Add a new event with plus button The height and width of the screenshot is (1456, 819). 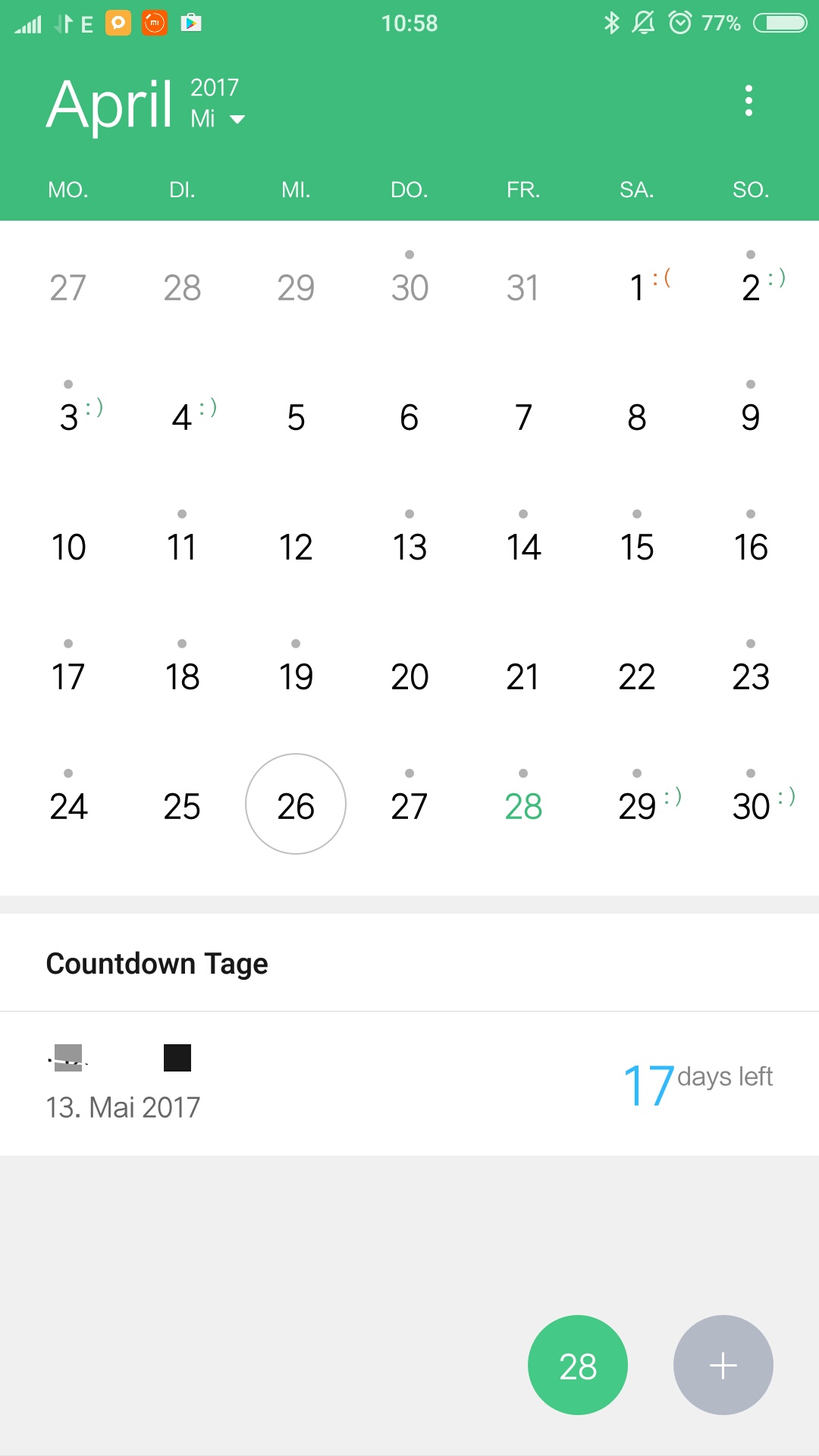coord(723,1365)
